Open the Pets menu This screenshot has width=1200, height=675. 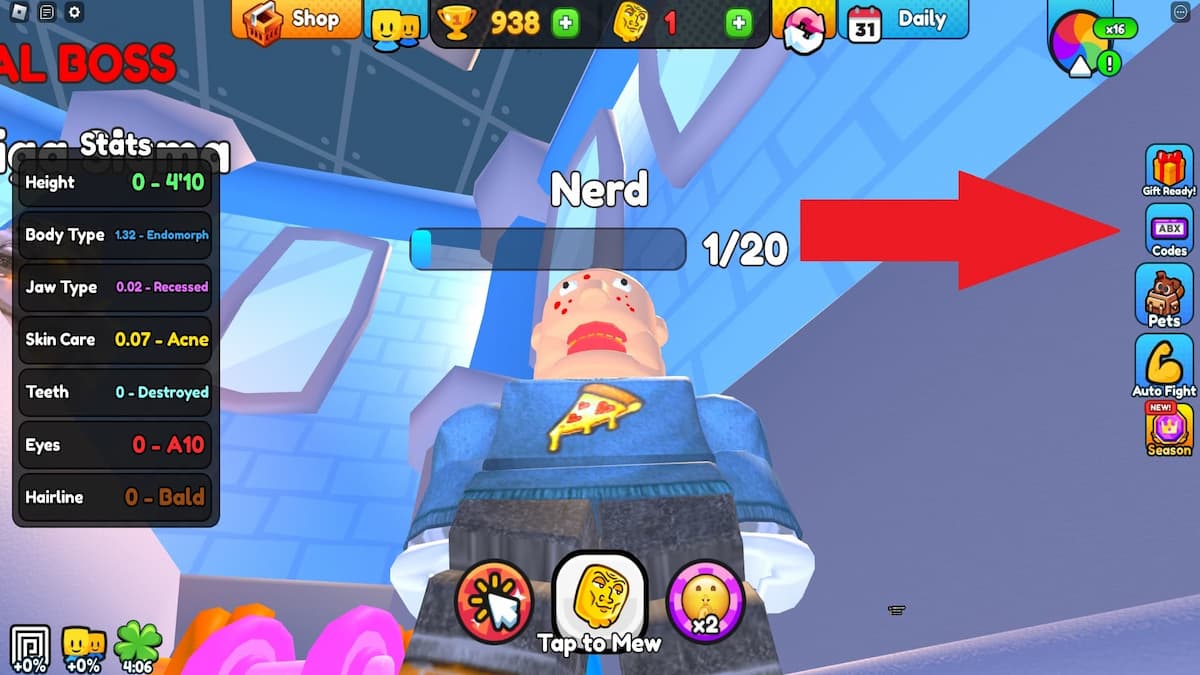pos(1164,296)
